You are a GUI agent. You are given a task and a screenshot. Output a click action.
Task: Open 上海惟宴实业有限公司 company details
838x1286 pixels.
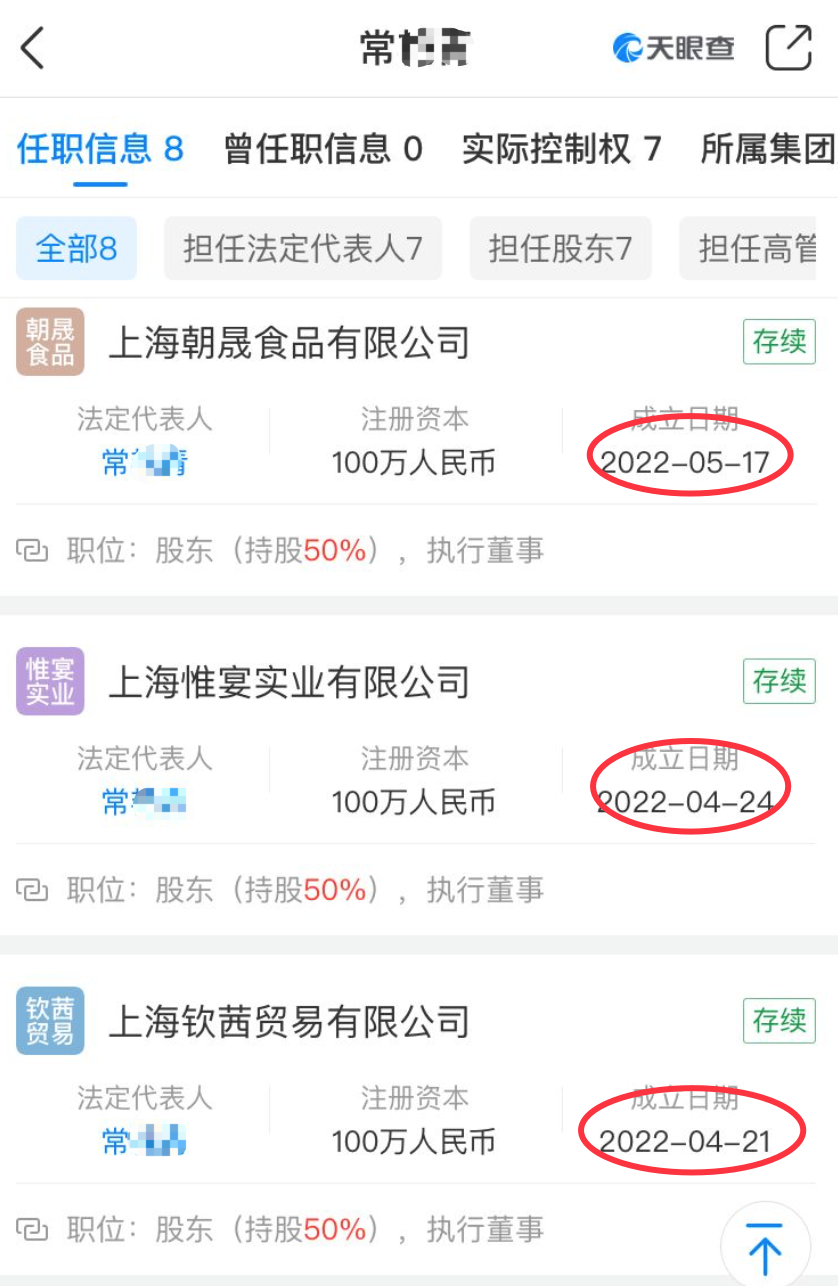click(288, 682)
